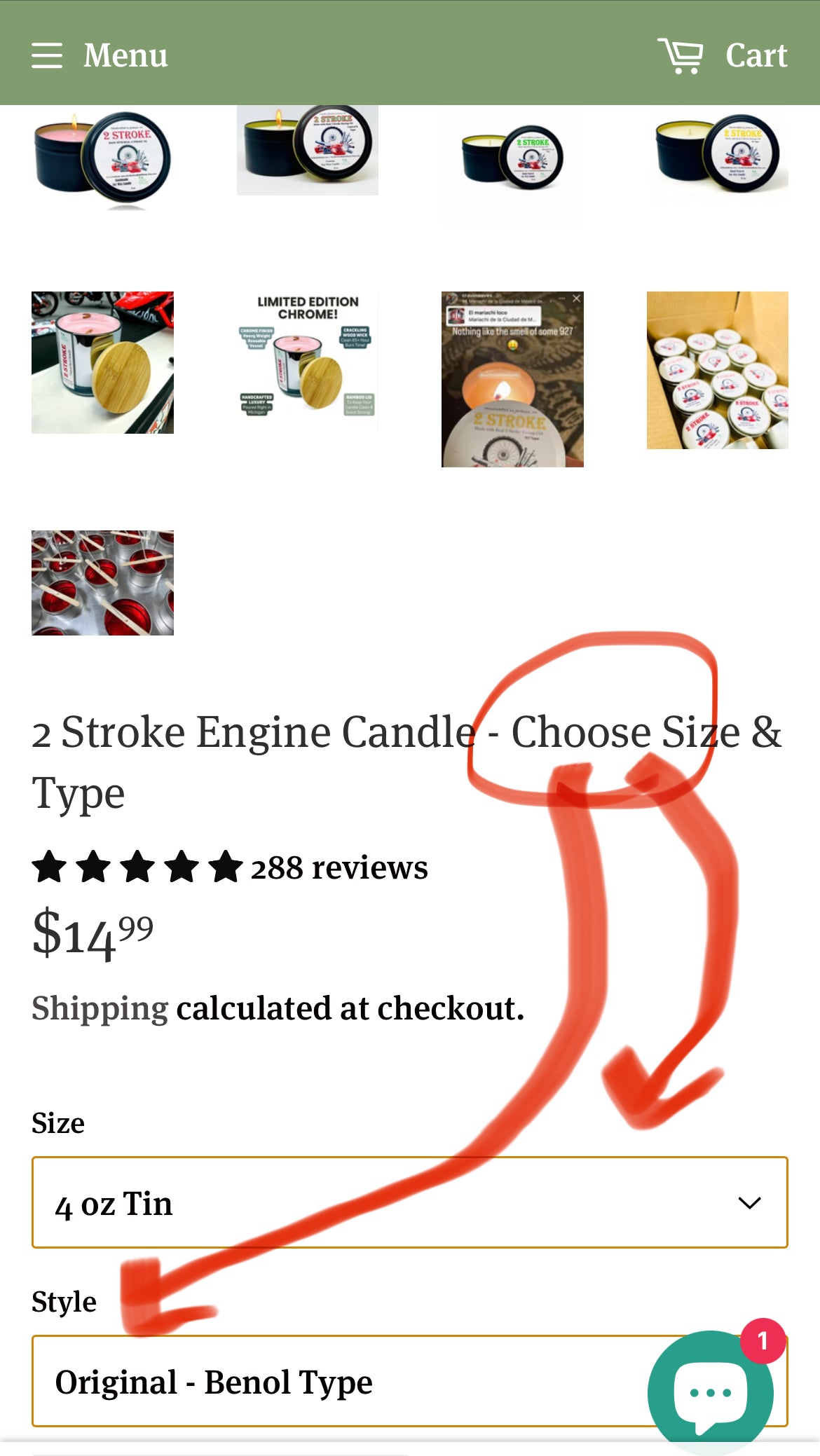Viewport: 820px width, 1456px height.
Task: Click the third star of the review rating
Action: (x=139, y=867)
